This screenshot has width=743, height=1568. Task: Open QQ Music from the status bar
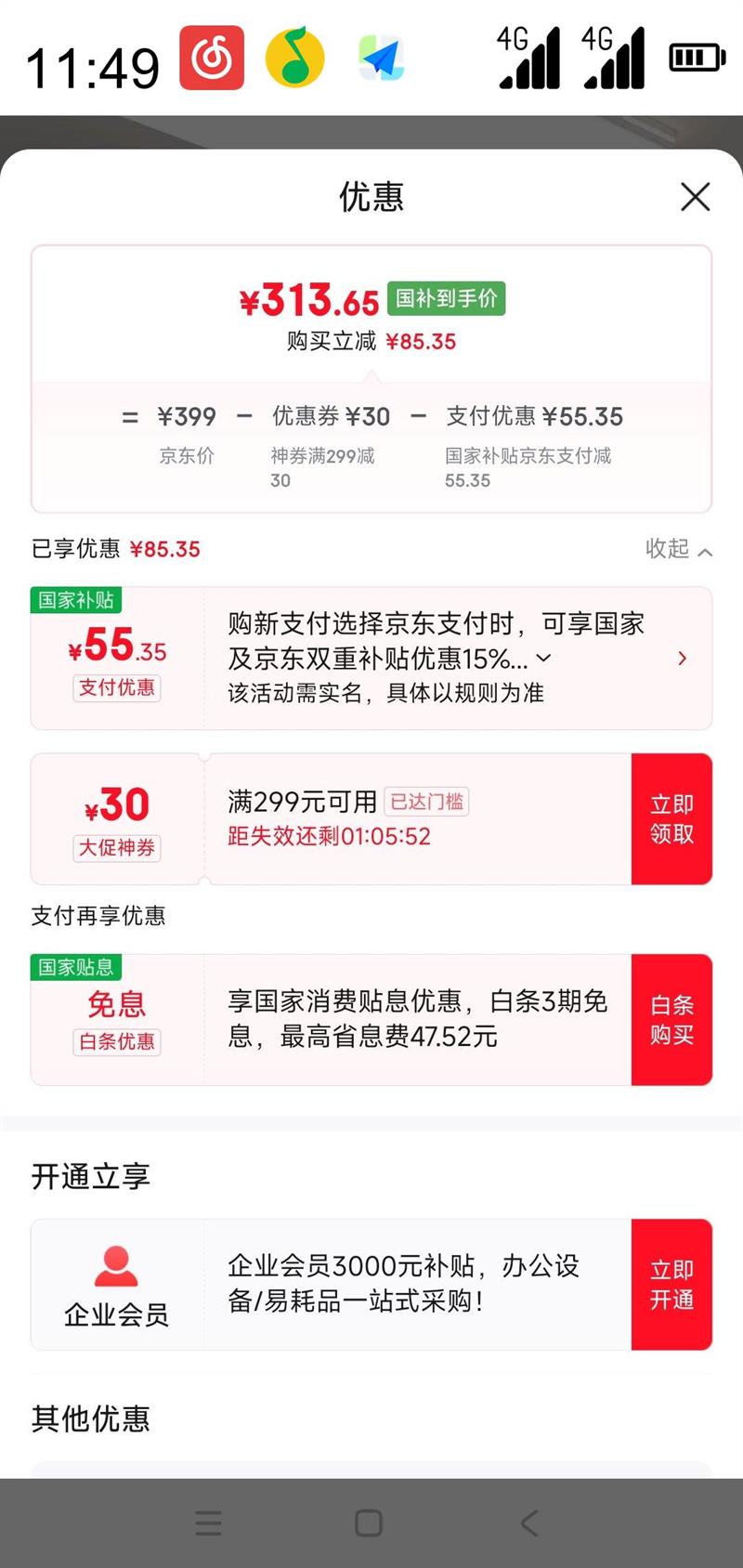293,58
